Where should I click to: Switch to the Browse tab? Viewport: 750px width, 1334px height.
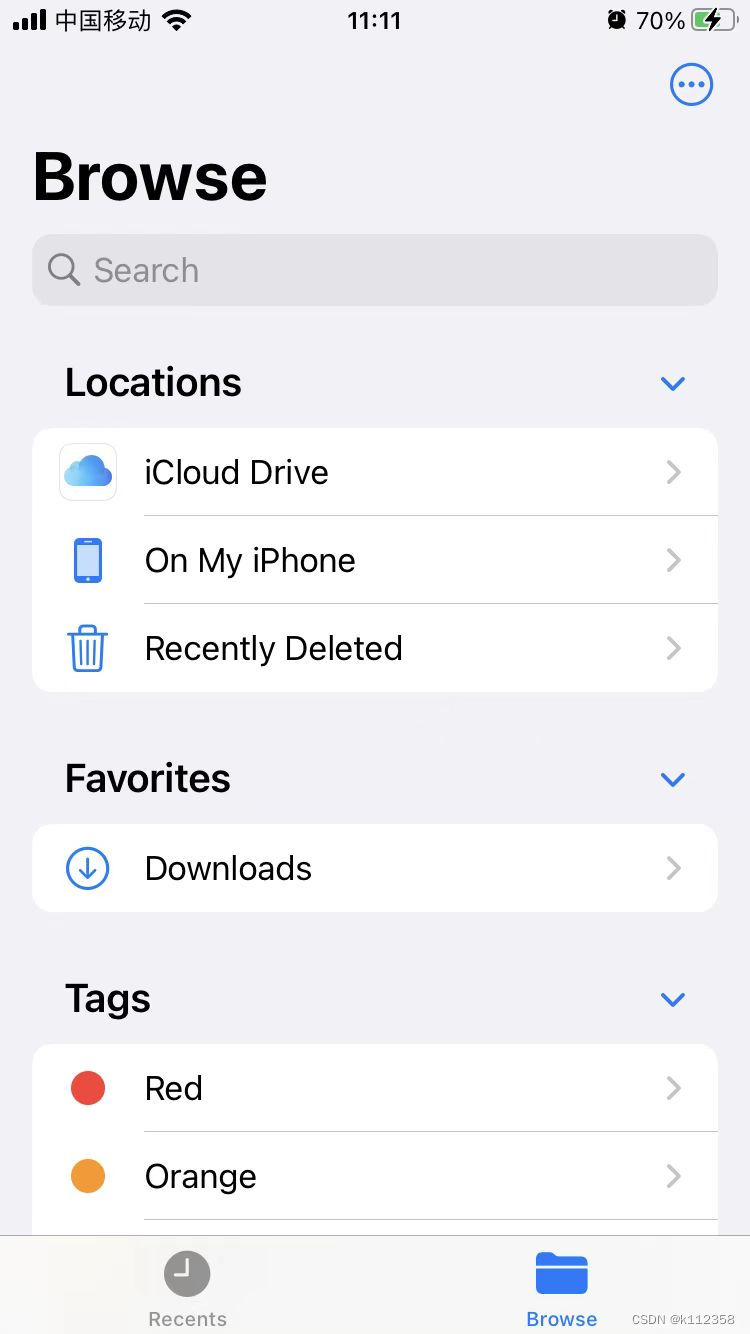point(561,1285)
